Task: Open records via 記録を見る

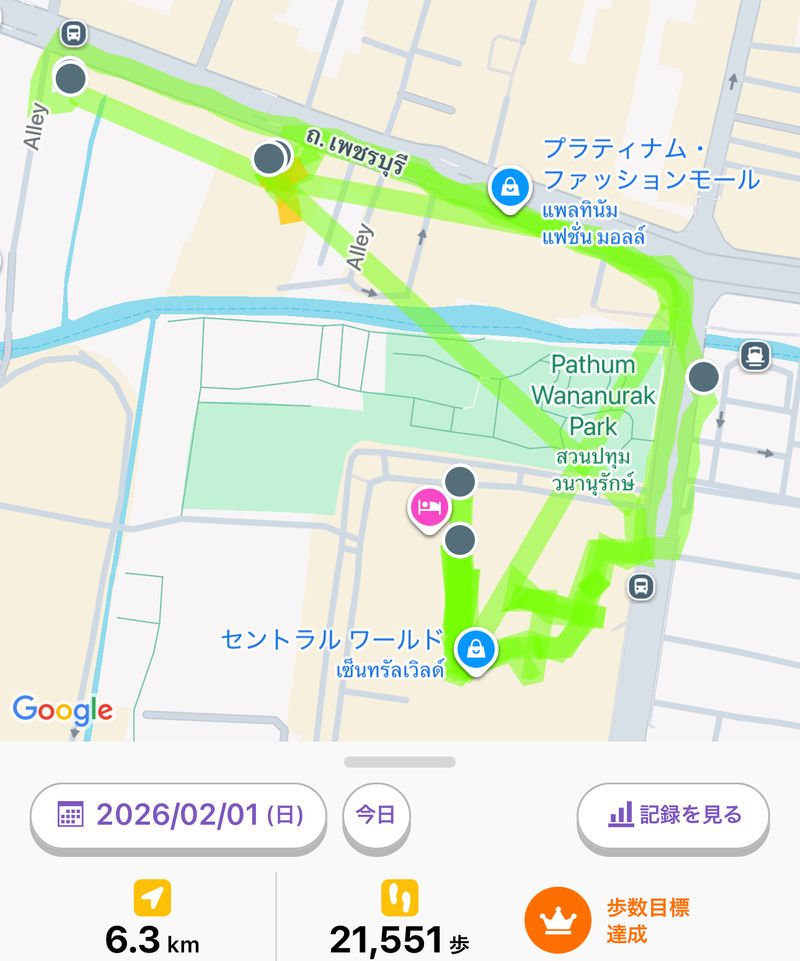Action: tap(673, 815)
